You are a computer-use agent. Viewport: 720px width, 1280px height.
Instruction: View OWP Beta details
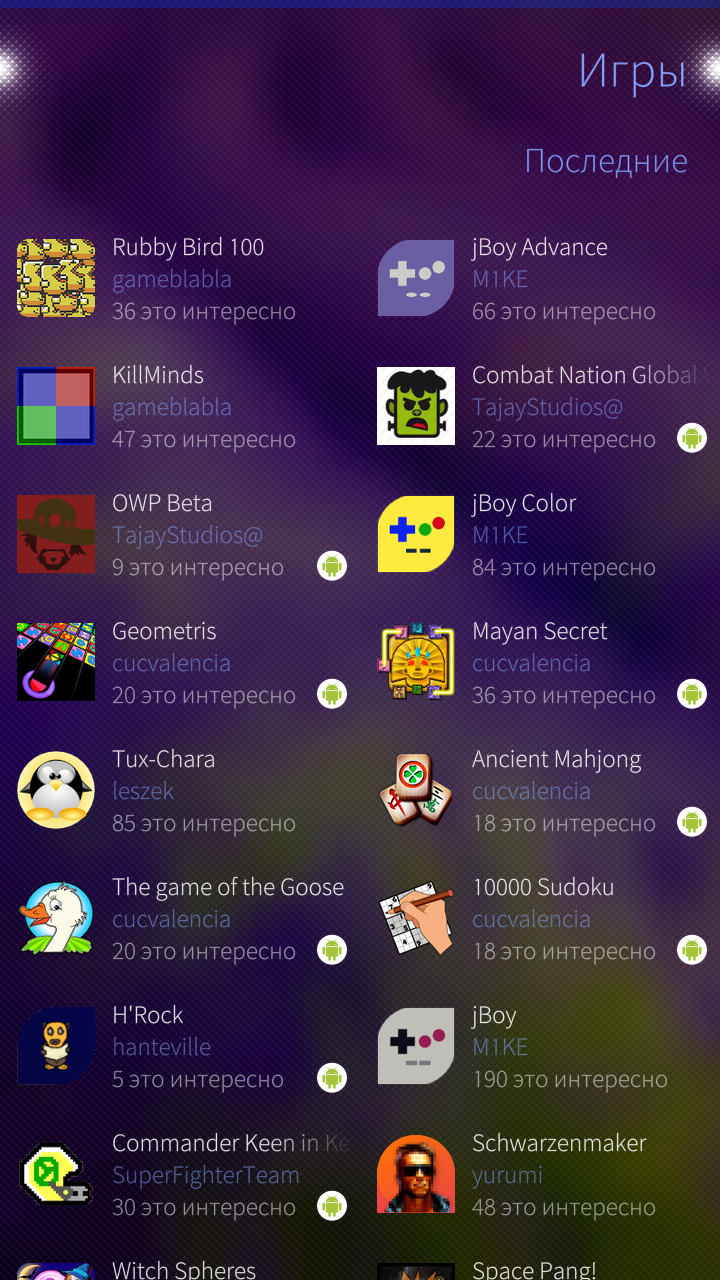180,534
